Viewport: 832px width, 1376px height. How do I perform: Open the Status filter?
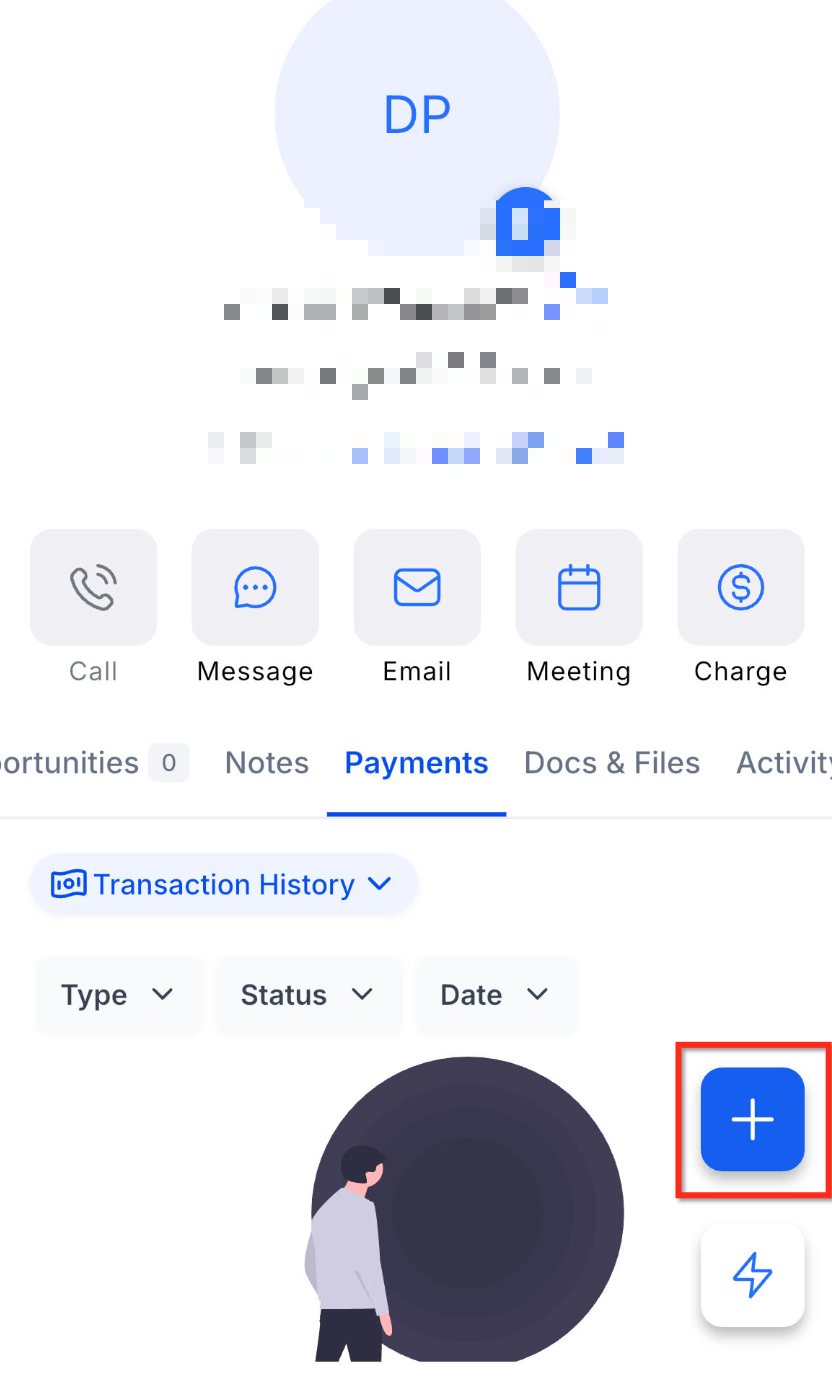[x=309, y=995]
